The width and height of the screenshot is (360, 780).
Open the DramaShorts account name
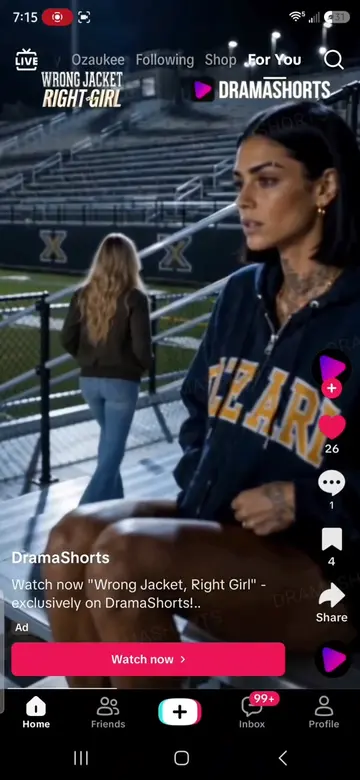coord(61,558)
